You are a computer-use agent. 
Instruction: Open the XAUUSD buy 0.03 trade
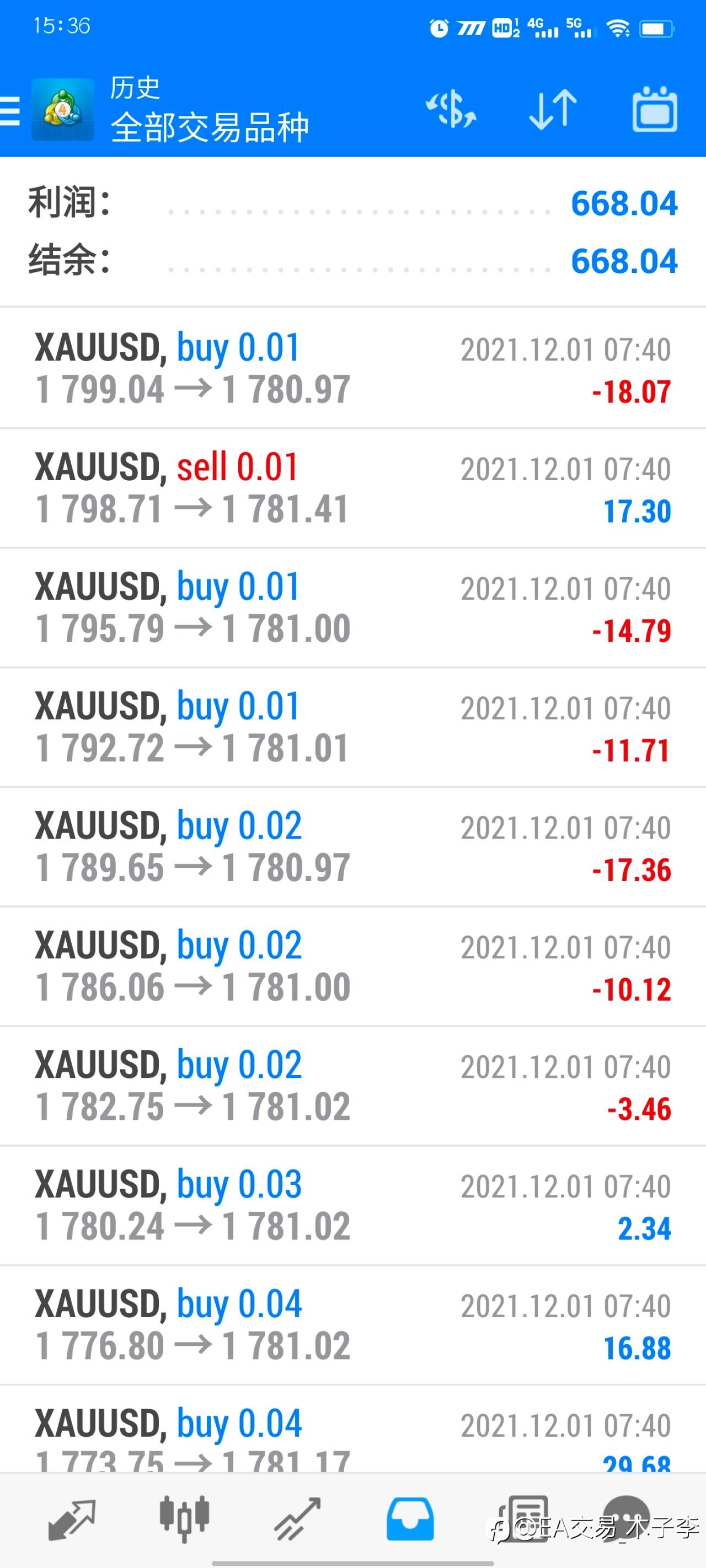click(x=352, y=1206)
